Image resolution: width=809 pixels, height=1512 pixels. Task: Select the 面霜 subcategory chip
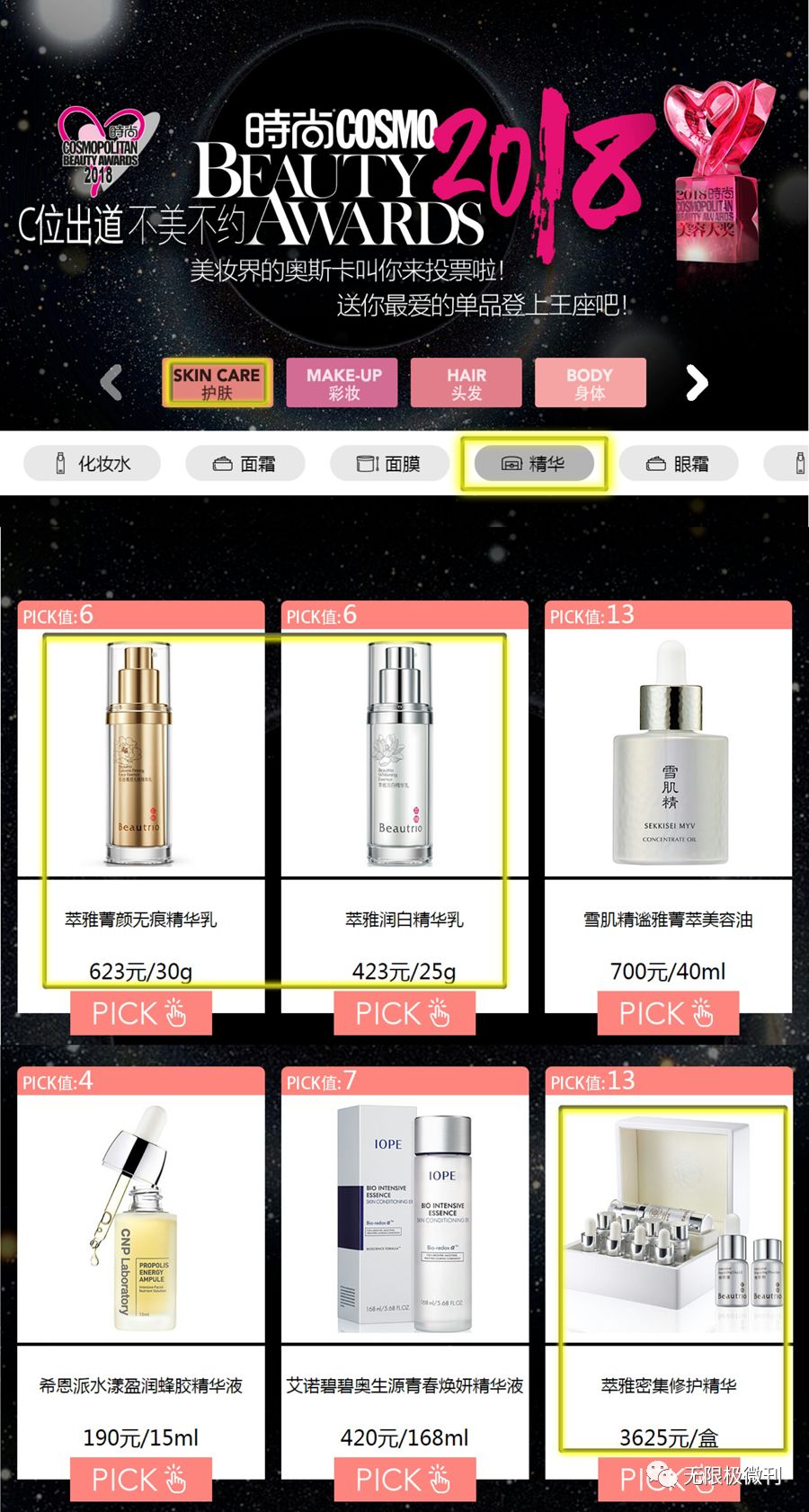point(244,464)
